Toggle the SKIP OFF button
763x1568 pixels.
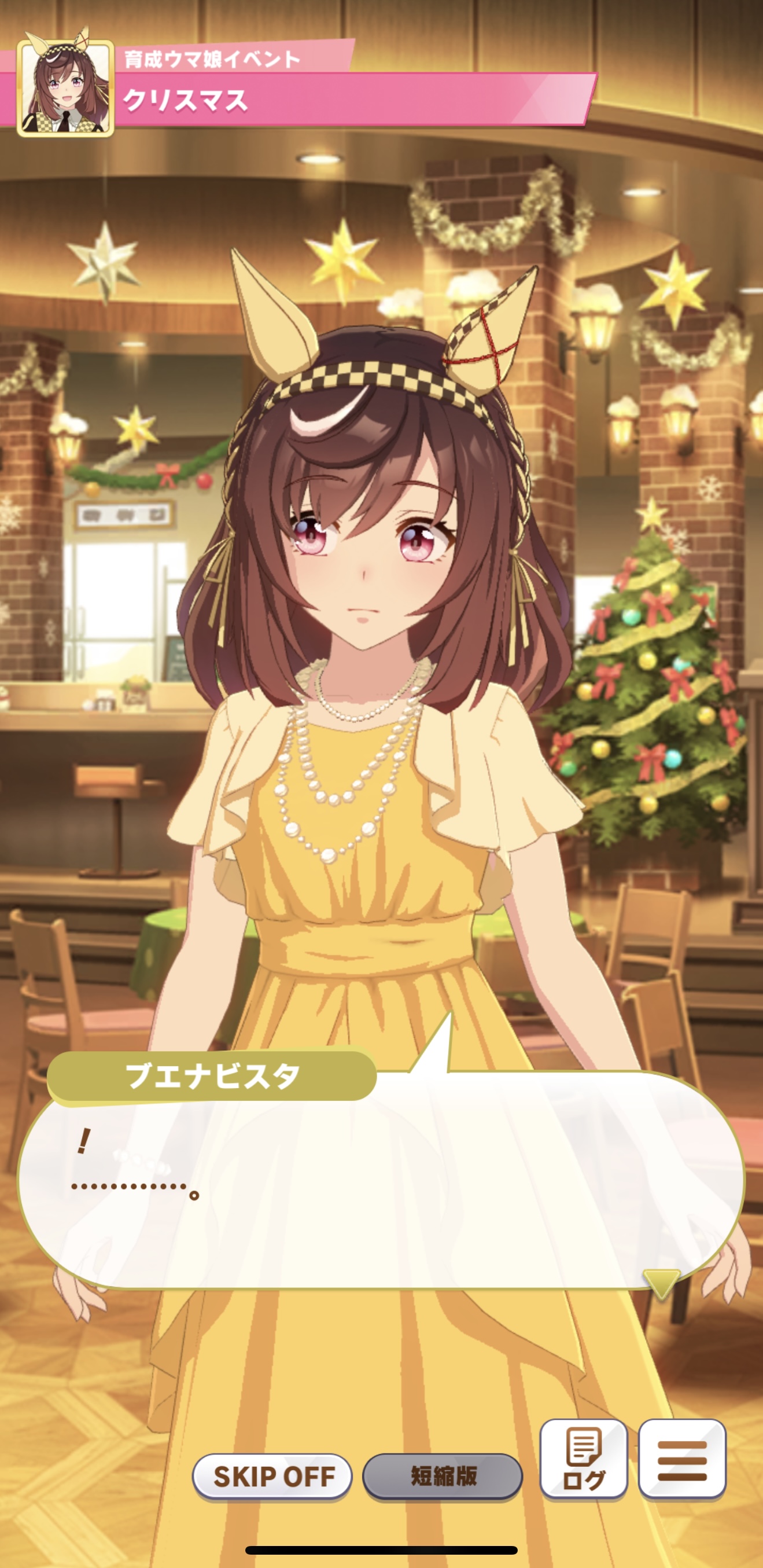(x=272, y=1475)
